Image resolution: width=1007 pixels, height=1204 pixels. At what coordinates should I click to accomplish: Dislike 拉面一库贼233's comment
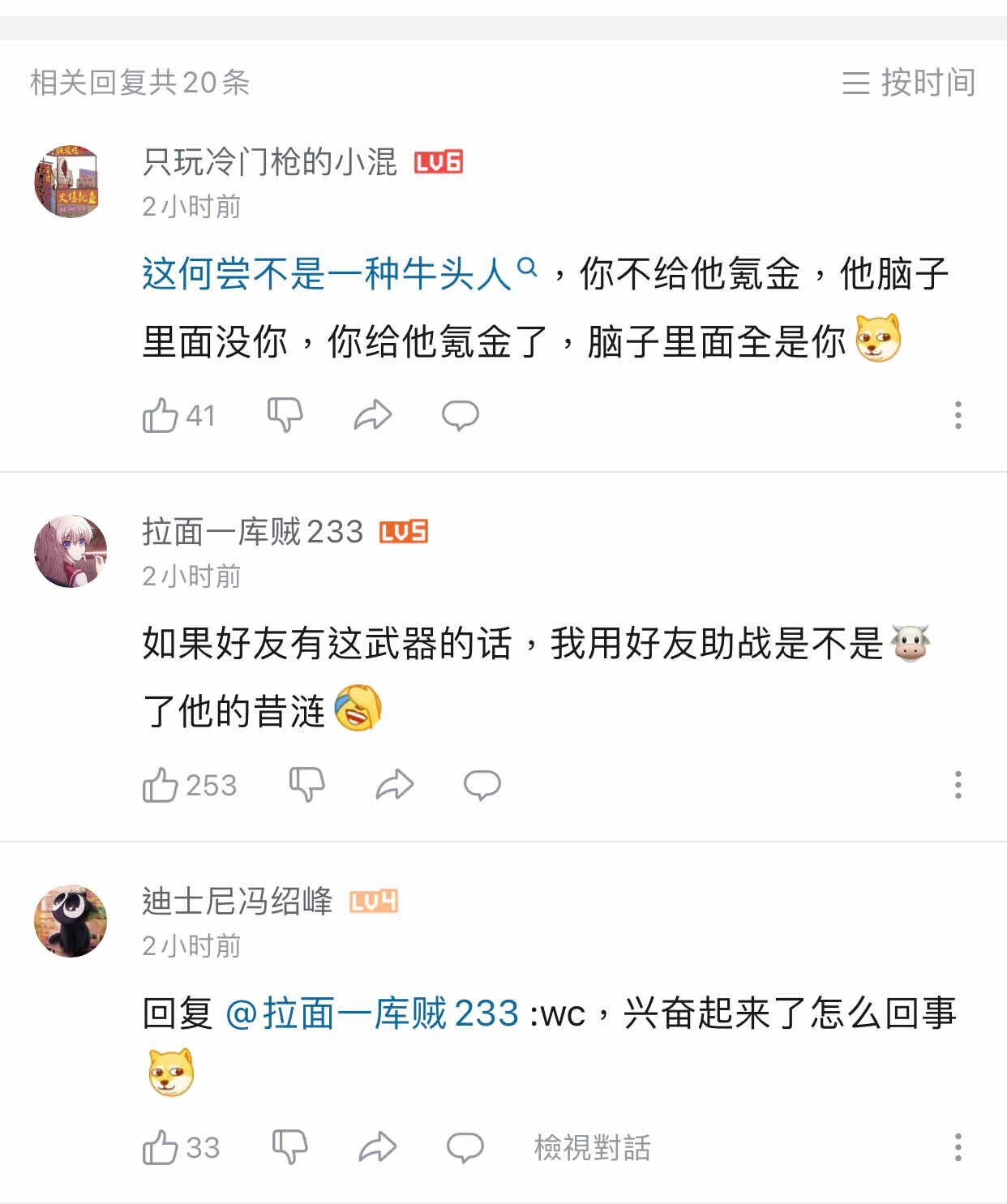coord(307,785)
